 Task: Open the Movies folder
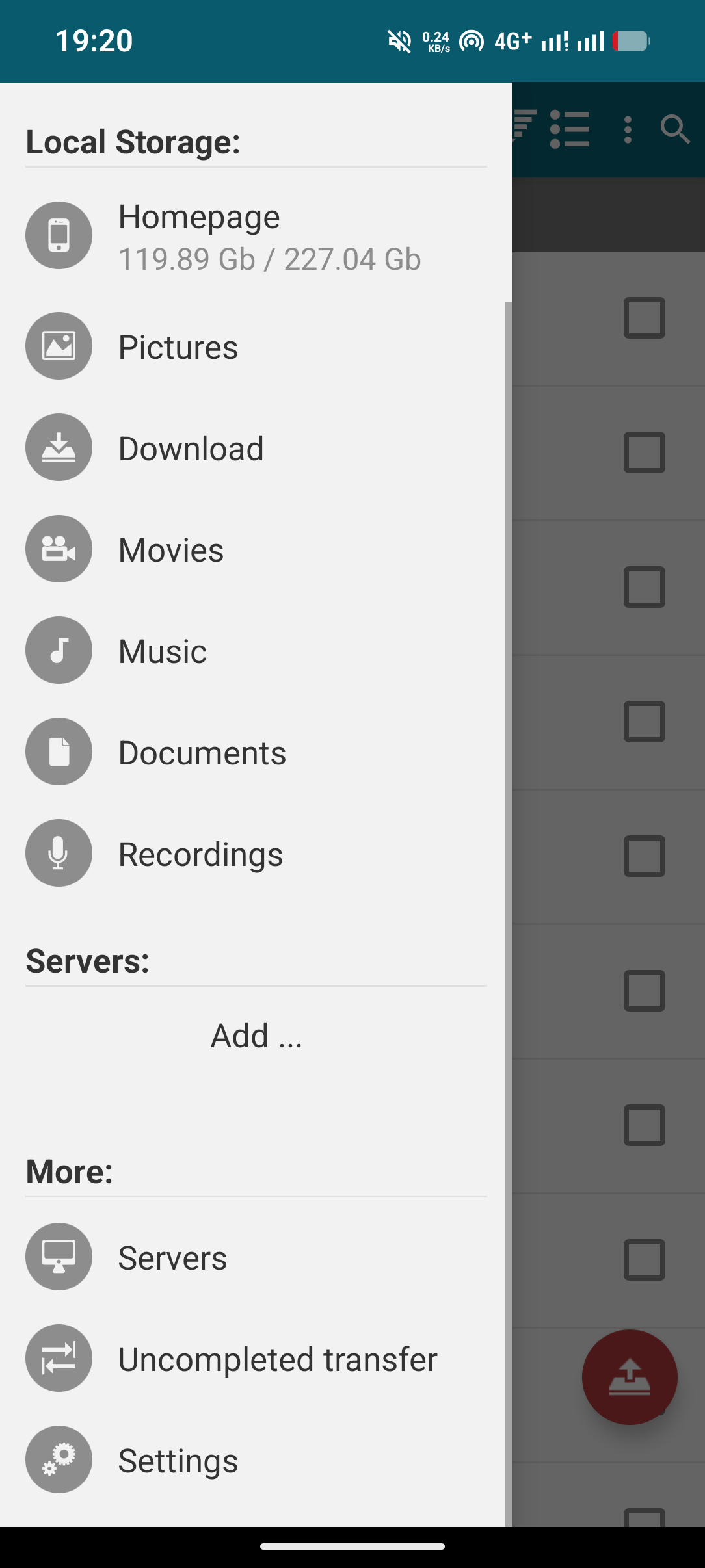(x=256, y=549)
